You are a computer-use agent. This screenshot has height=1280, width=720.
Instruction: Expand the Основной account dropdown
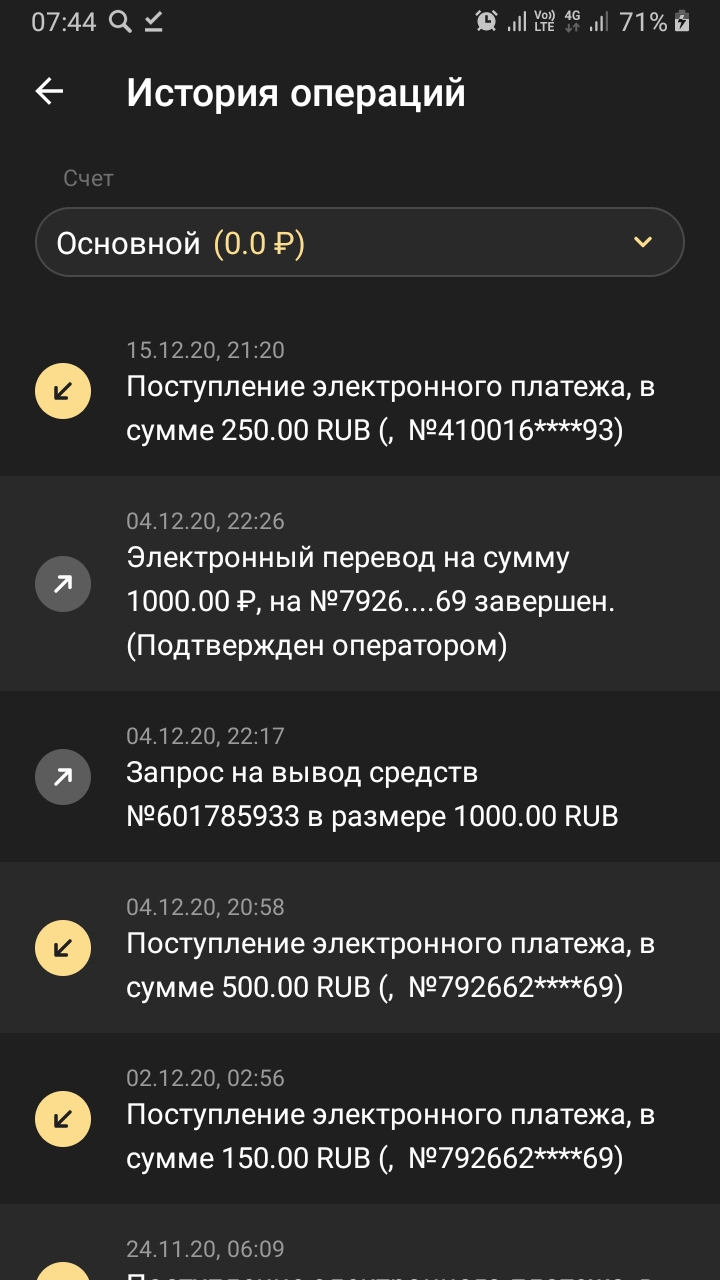point(360,242)
